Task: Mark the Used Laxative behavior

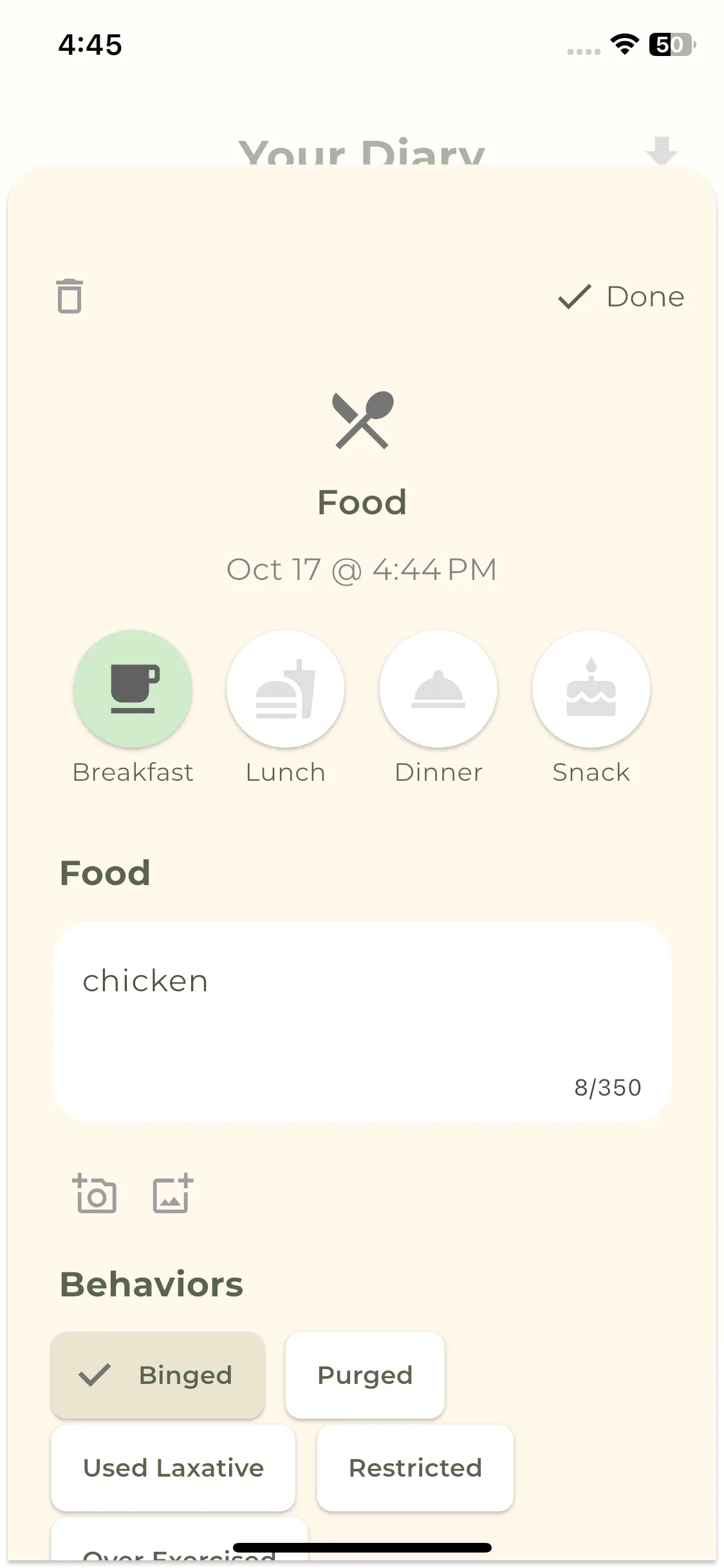Action: coord(173,1468)
